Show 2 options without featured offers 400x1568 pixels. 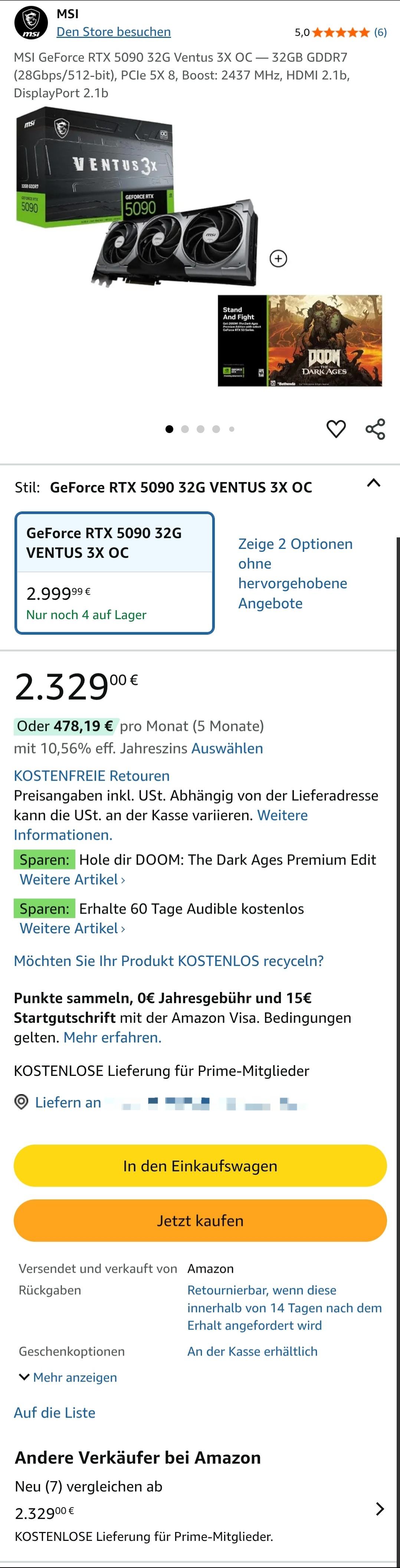point(295,573)
